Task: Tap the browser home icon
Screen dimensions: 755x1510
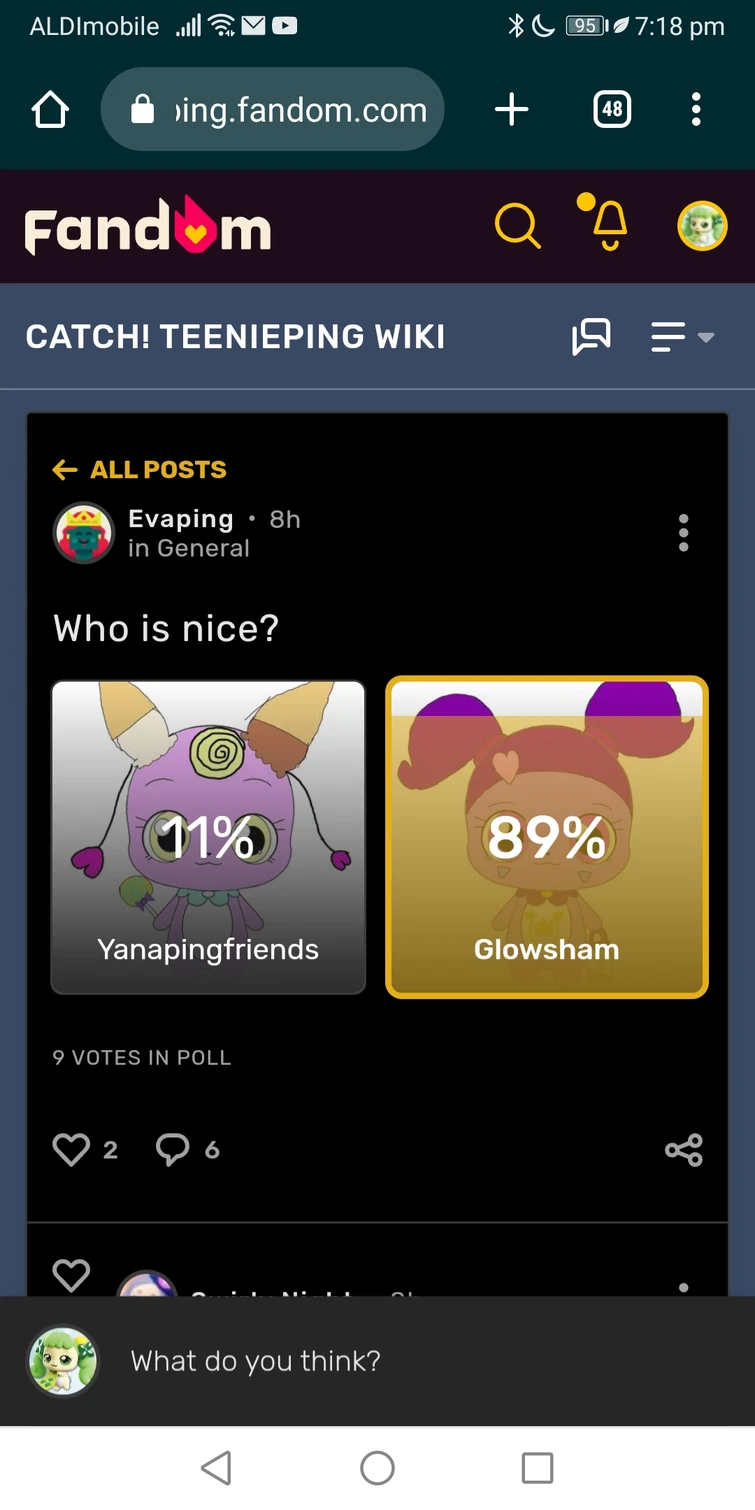Action: [50, 110]
